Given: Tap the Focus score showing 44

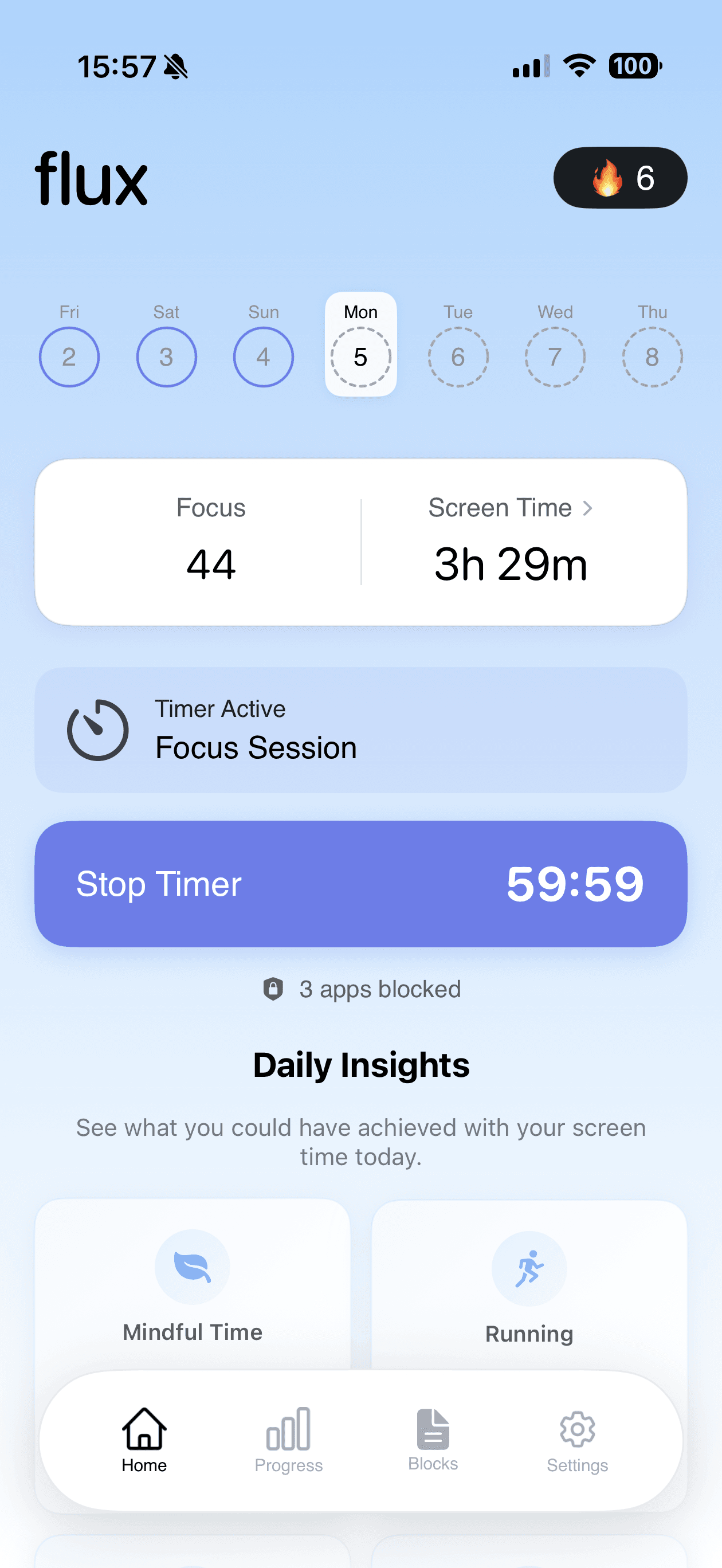Looking at the screenshot, I should pos(211,563).
